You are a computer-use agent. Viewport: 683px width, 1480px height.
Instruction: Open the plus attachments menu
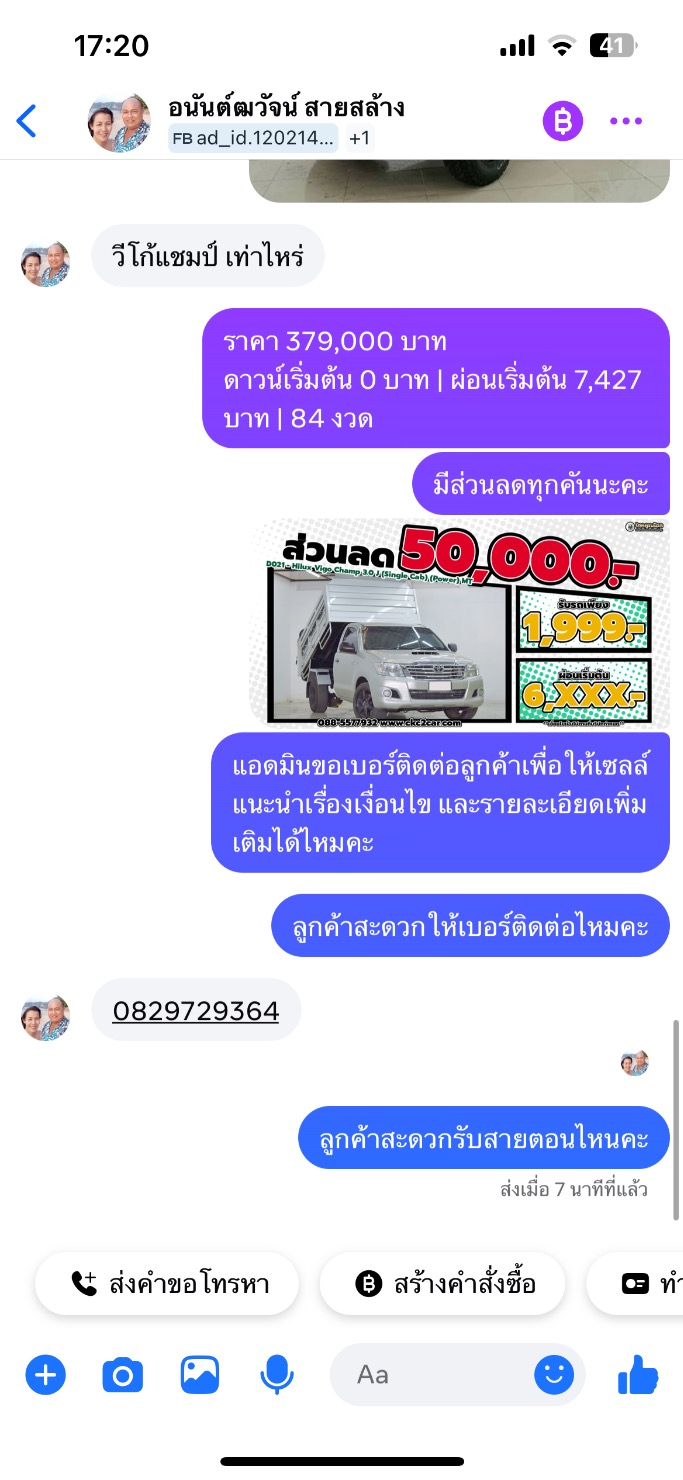[45, 1375]
